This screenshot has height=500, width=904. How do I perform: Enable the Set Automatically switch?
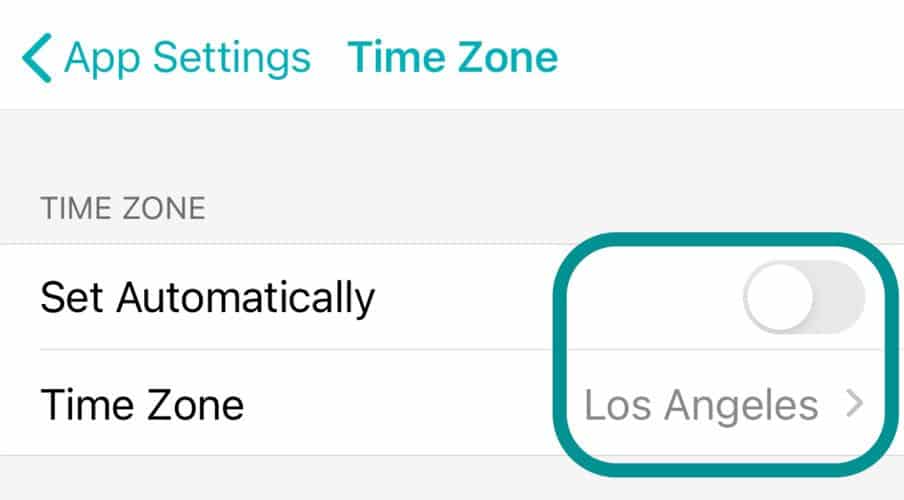tap(802, 297)
